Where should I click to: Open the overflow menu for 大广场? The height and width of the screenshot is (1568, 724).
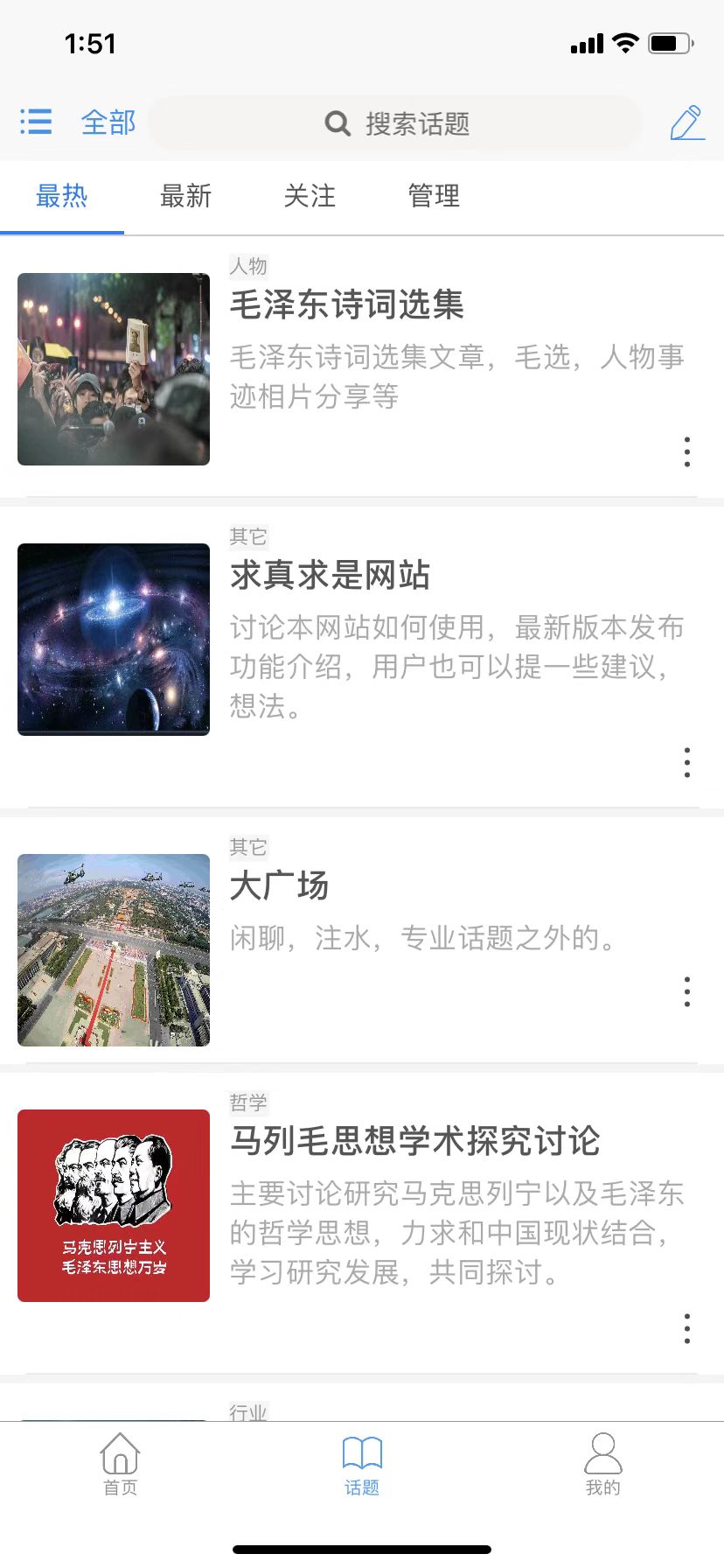687,991
